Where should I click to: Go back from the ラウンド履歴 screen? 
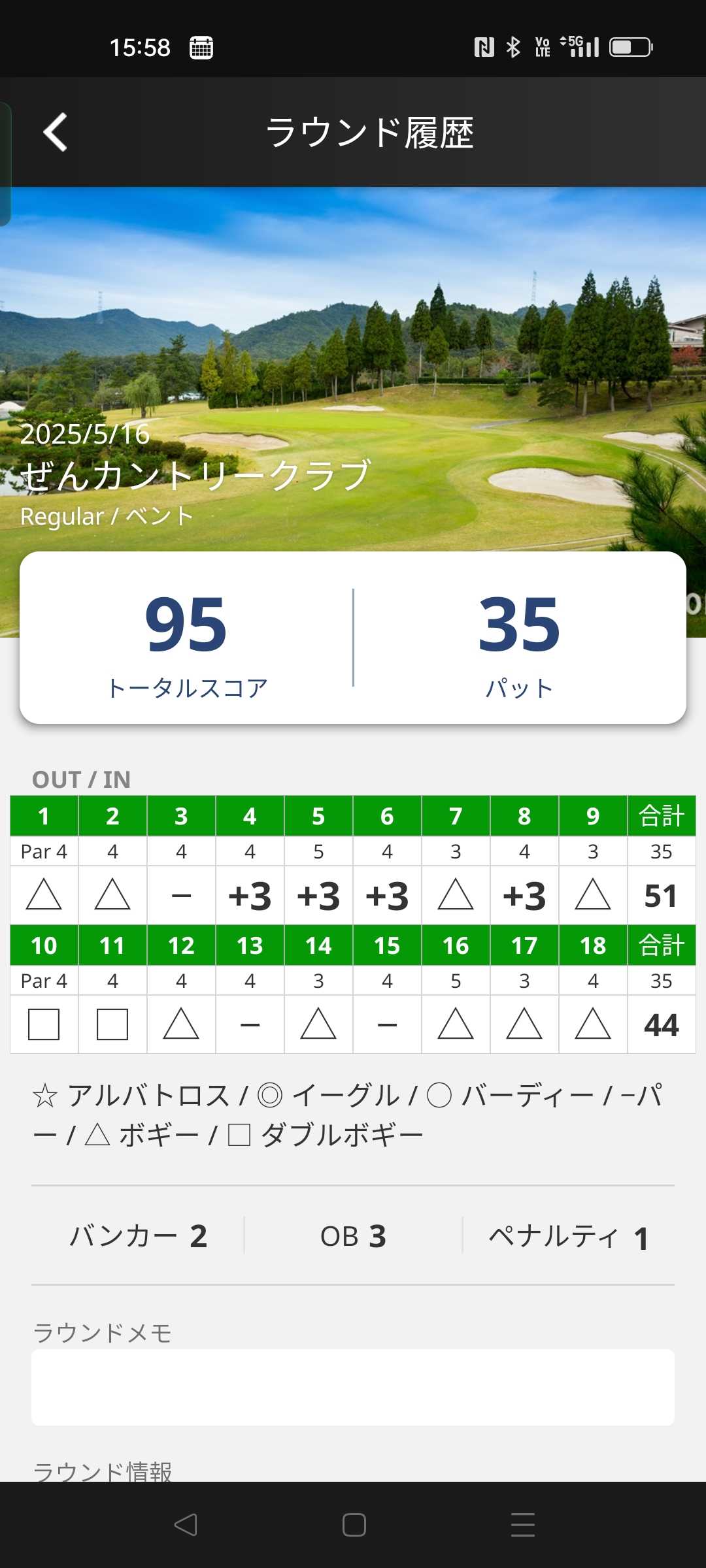pos(56,133)
